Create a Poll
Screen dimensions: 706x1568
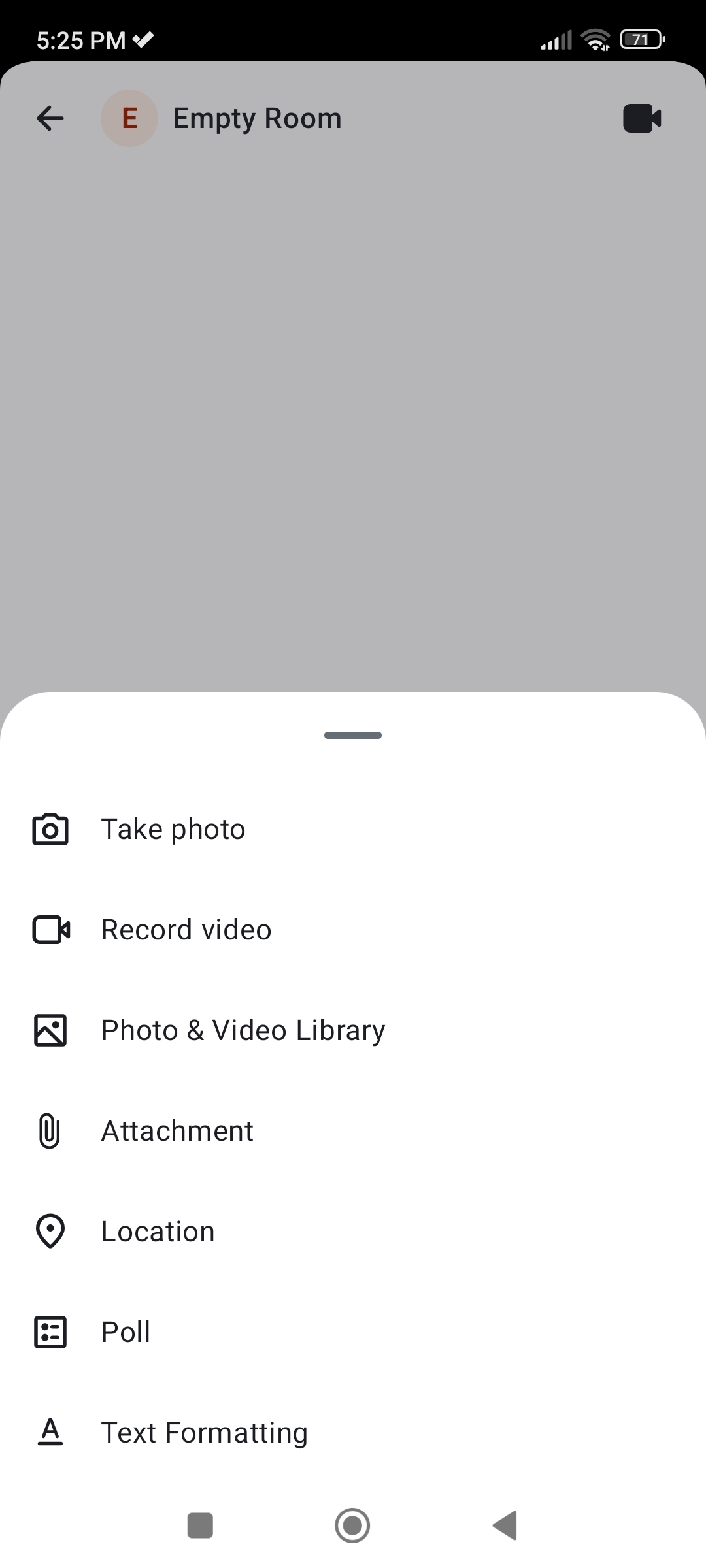pos(126,1332)
